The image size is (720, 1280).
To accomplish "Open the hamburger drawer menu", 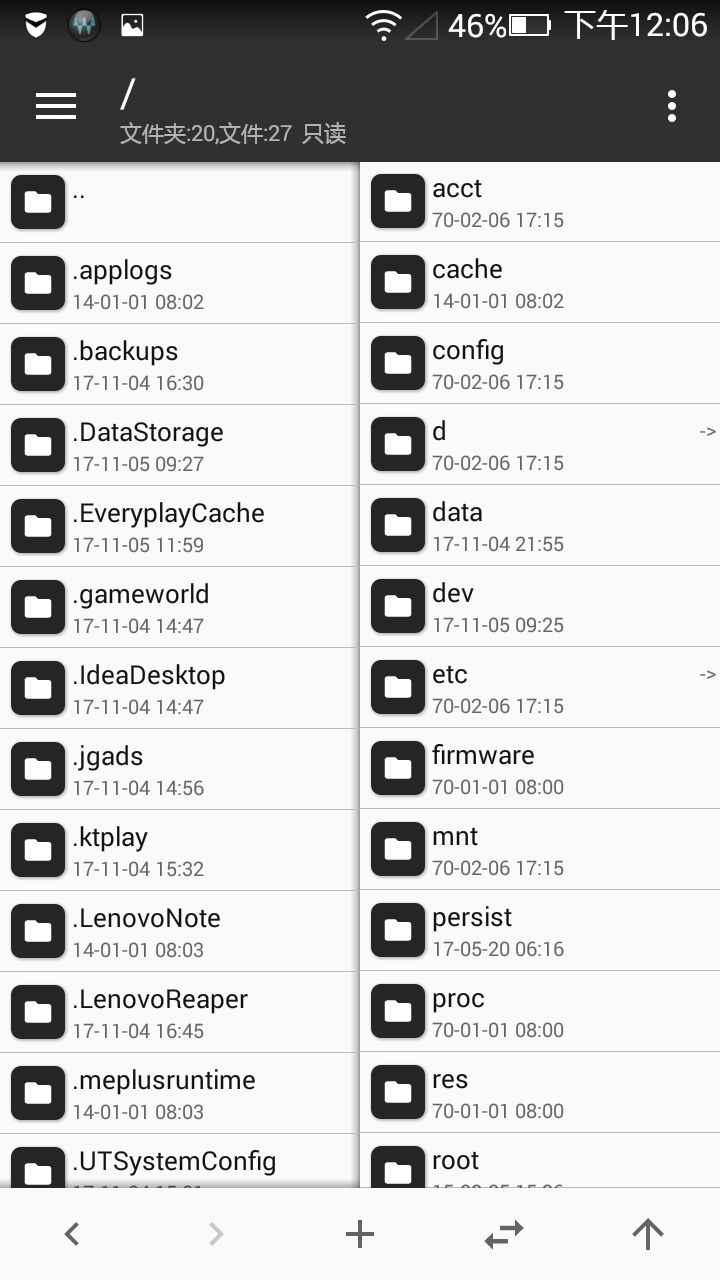I will [x=56, y=106].
